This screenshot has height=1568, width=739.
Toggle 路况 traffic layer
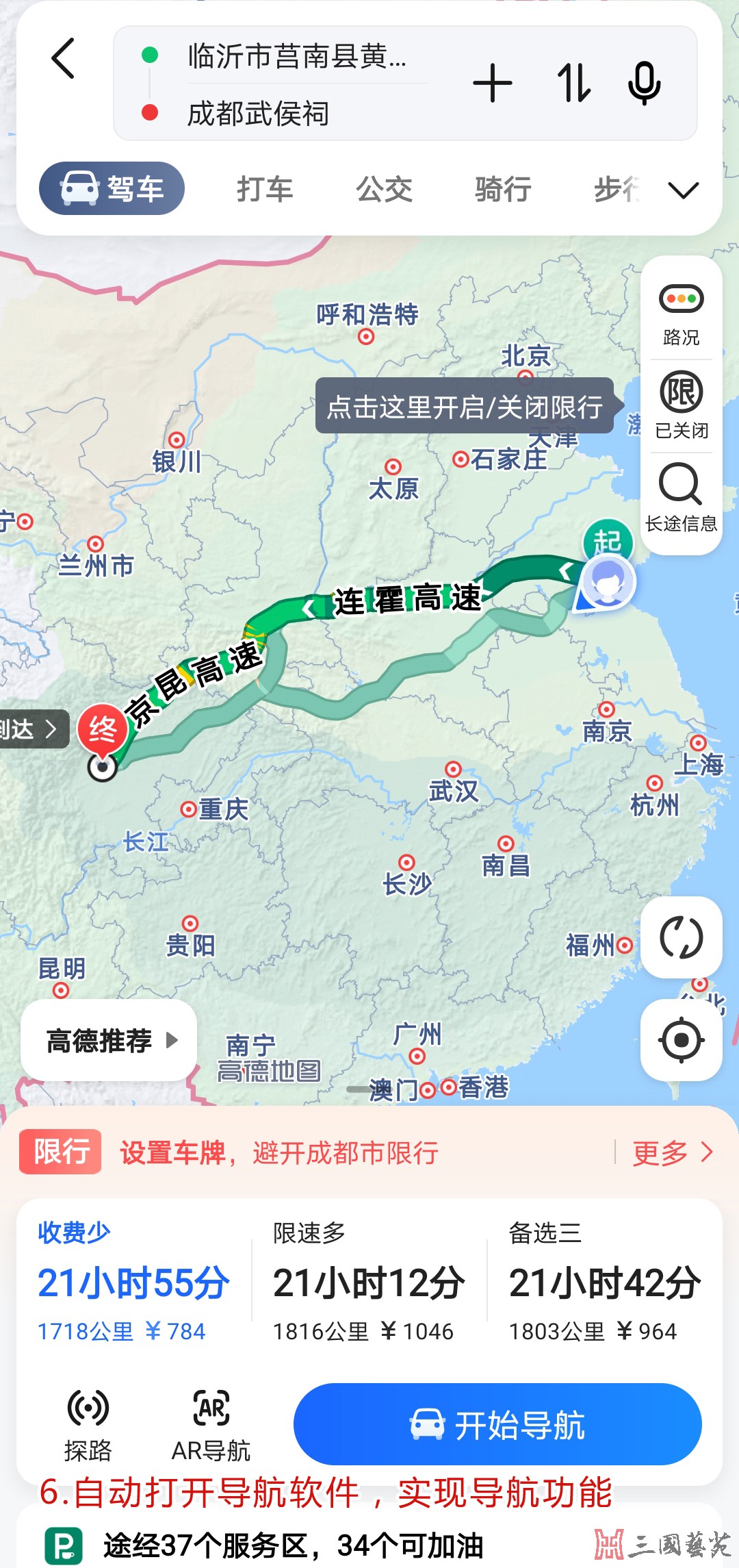tap(681, 315)
